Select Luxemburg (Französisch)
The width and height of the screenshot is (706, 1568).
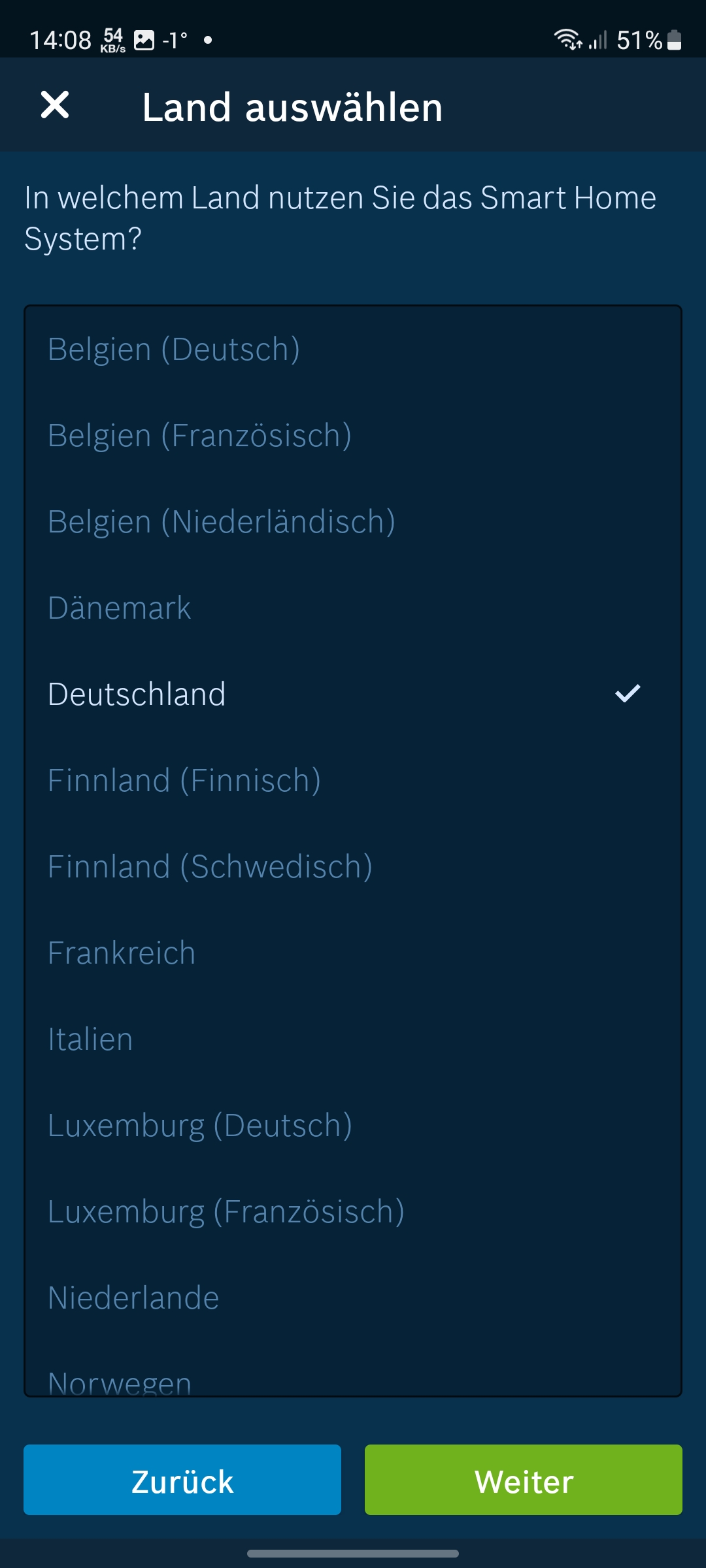[x=226, y=1211]
